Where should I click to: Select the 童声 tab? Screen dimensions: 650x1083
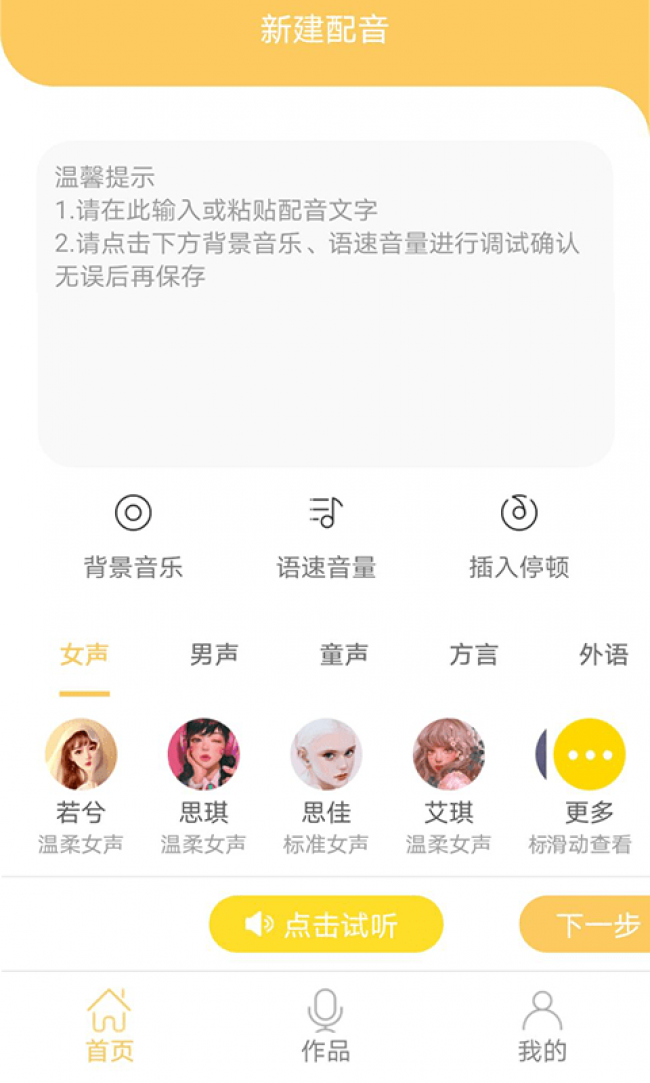(344, 656)
